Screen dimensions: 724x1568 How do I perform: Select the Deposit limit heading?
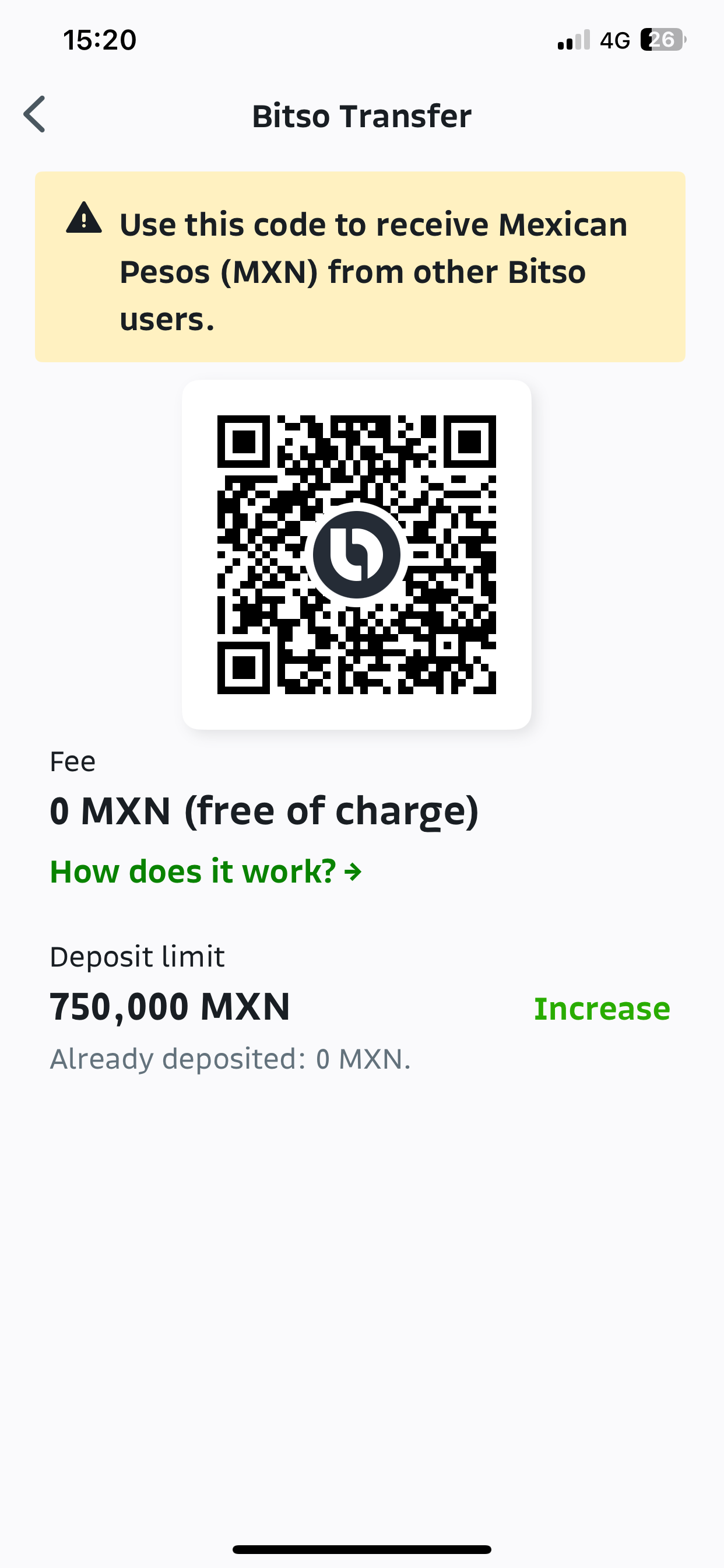[137, 956]
